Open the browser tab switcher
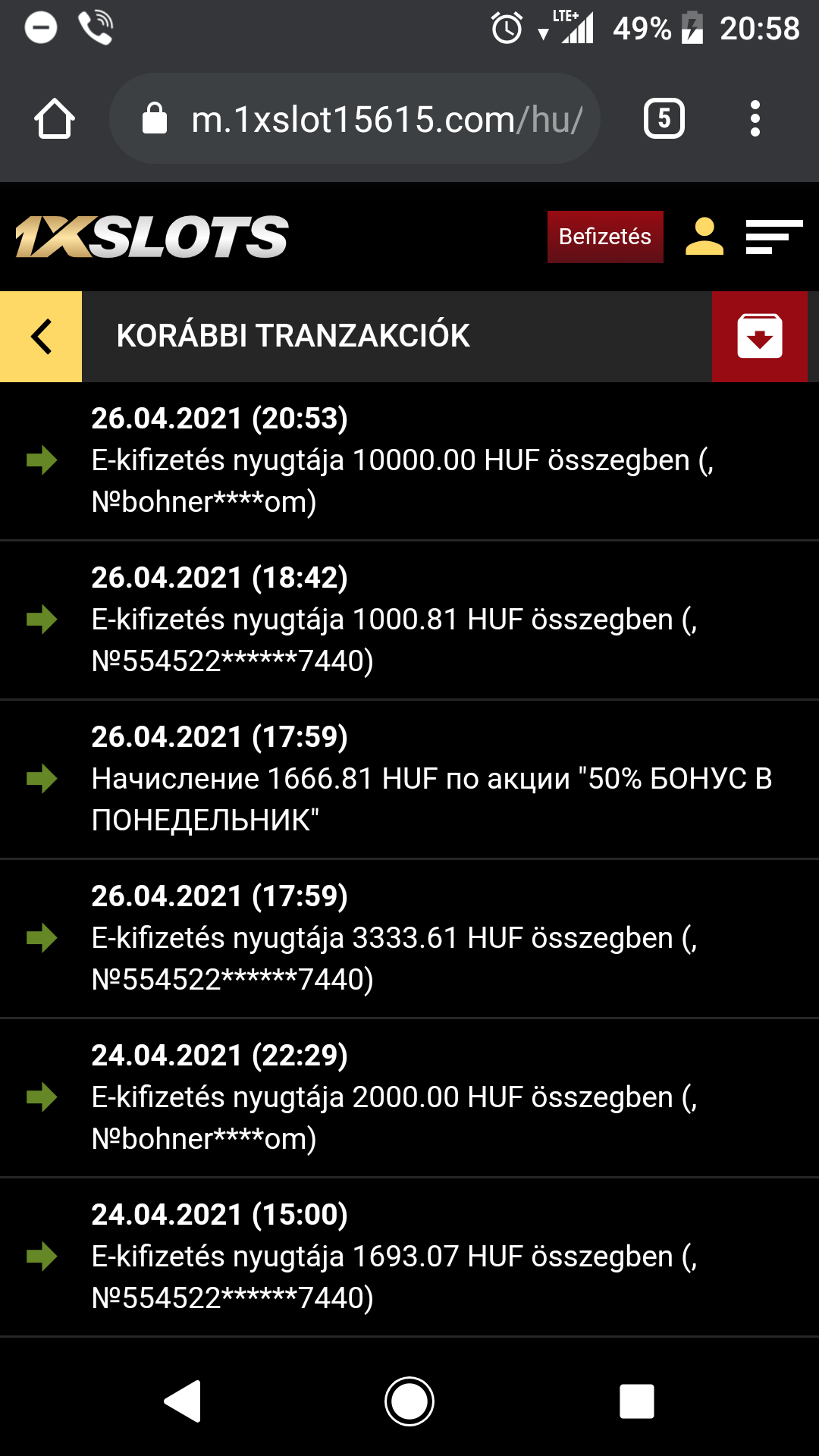The width and height of the screenshot is (819, 1456). coord(664,119)
